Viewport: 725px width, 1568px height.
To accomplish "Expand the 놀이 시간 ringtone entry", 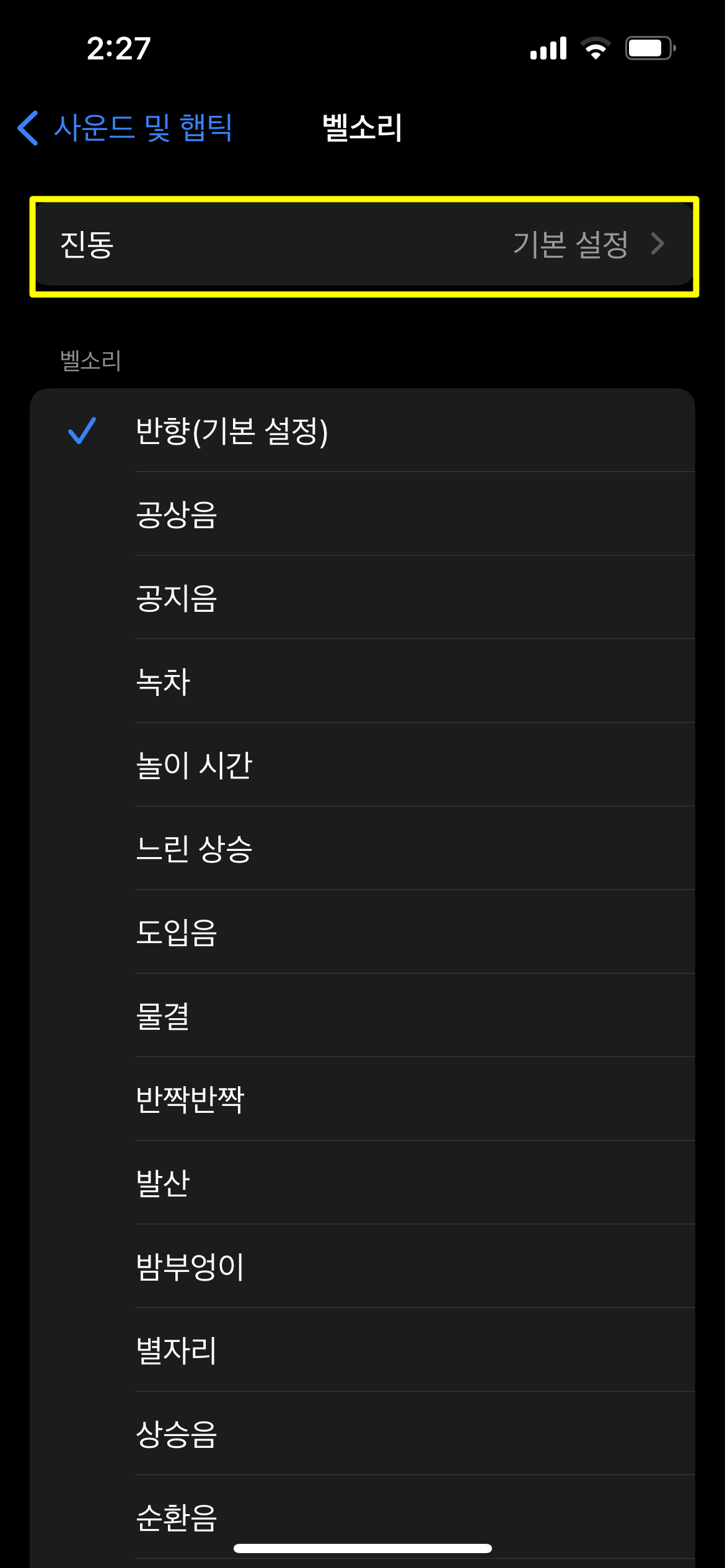I will coord(195,765).
